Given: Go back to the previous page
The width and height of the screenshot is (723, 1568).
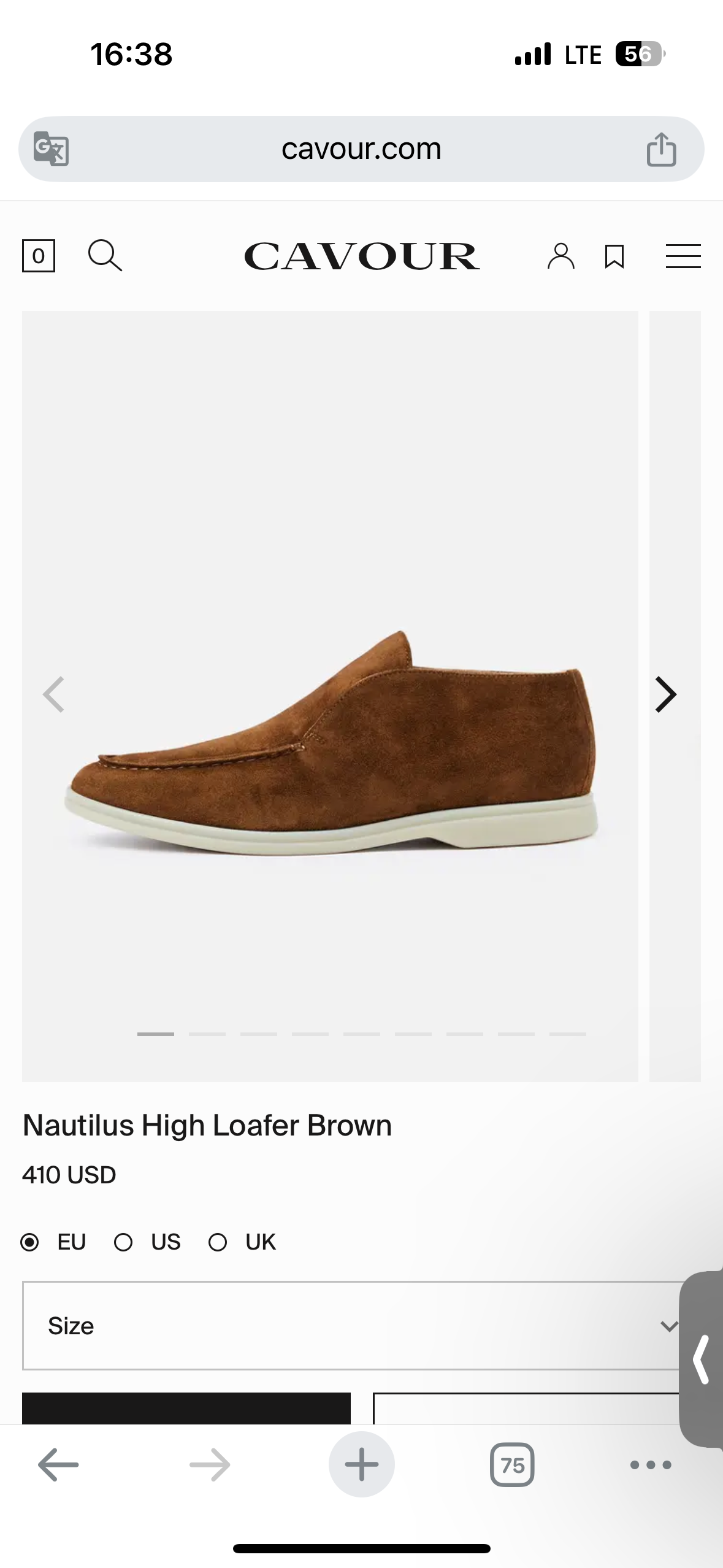Looking at the screenshot, I should (x=58, y=1465).
